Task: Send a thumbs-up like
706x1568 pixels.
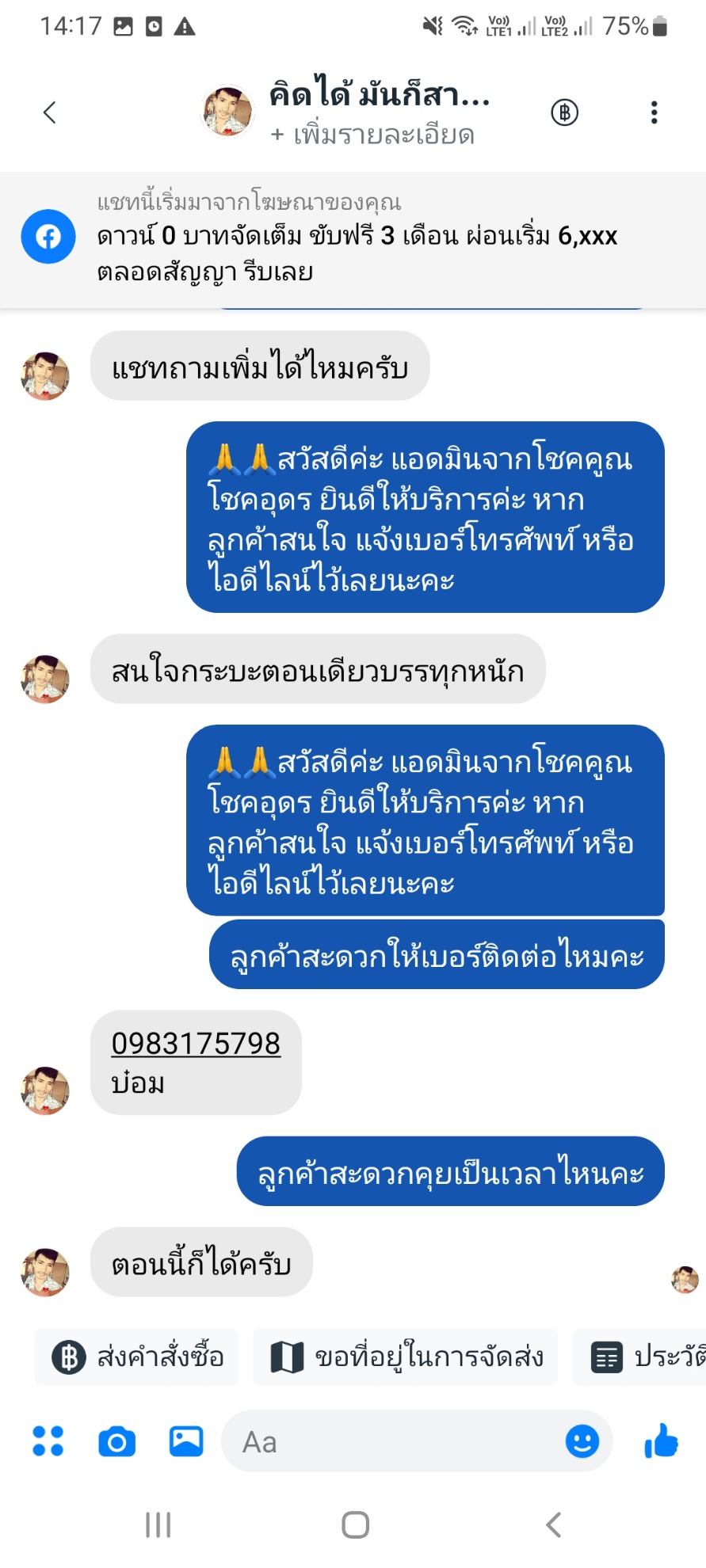Action: pyautogui.click(x=661, y=1441)
